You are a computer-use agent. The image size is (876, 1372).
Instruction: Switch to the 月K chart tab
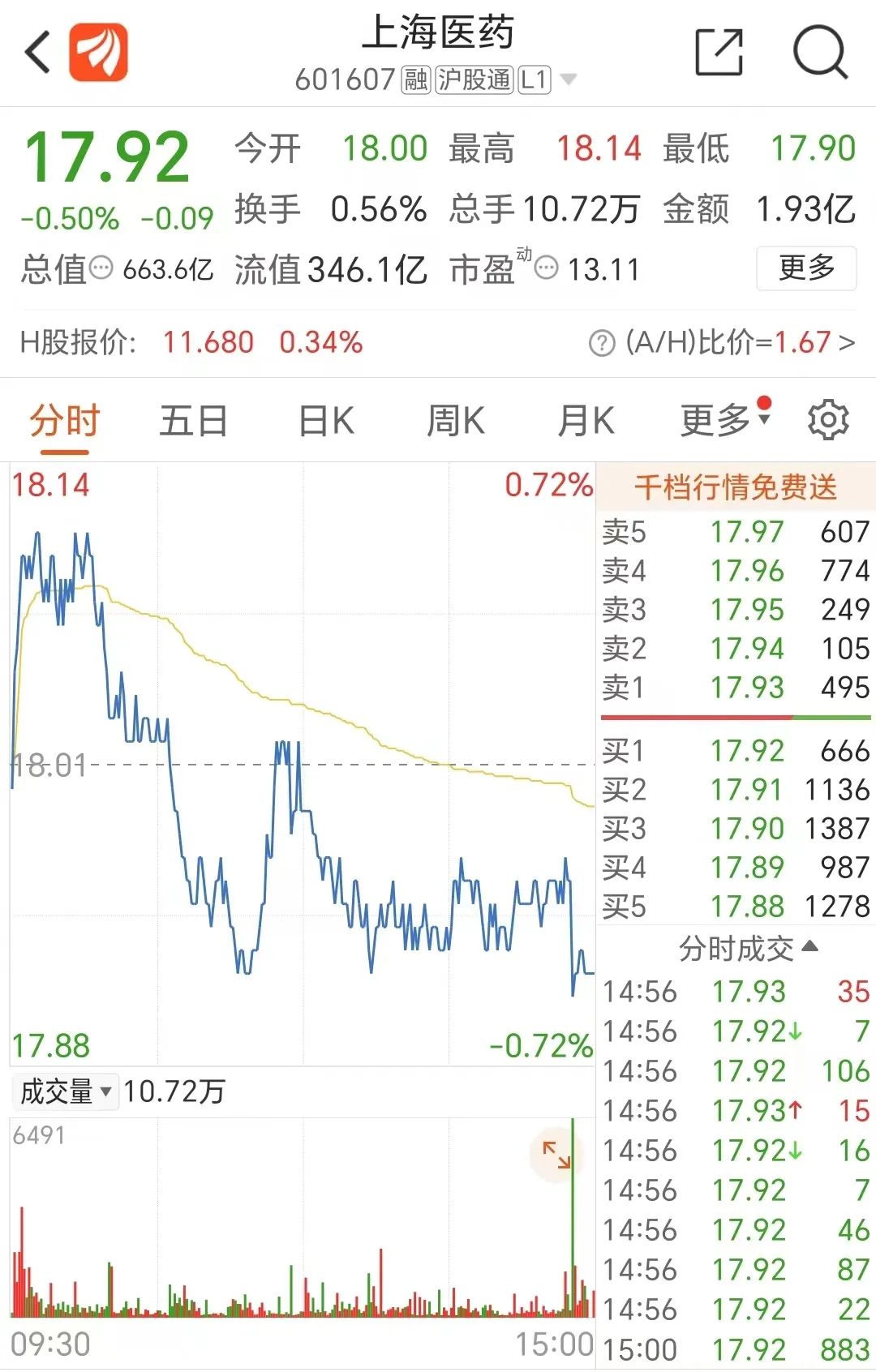(586, 421)
